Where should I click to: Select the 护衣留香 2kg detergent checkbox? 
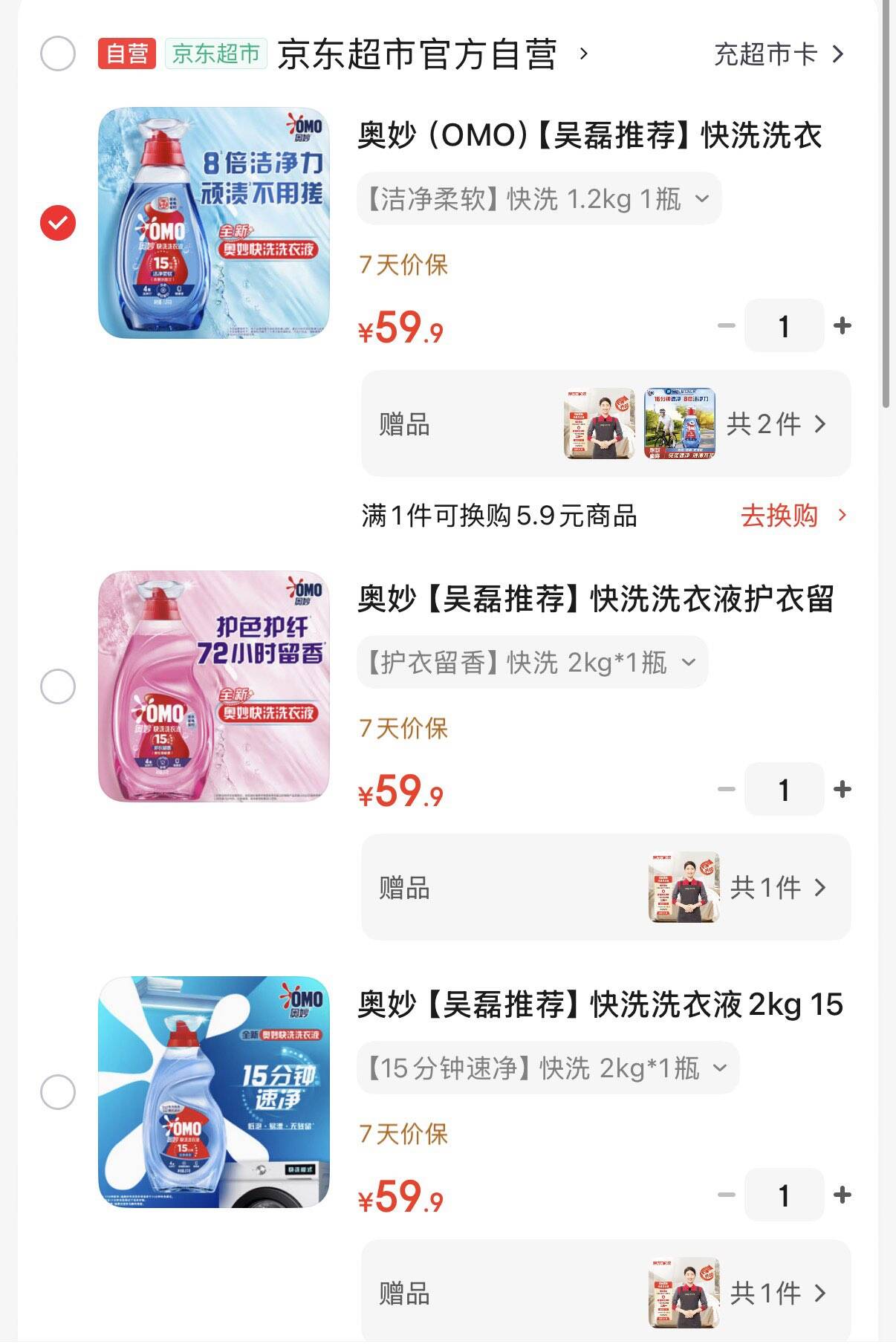pos(58,686)
